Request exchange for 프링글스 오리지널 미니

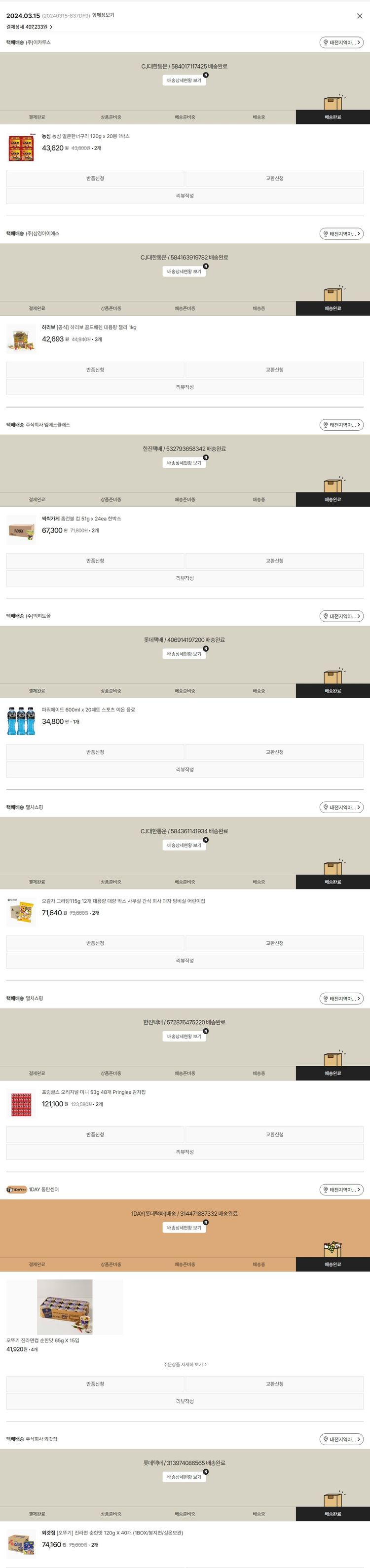[274, 1135]
